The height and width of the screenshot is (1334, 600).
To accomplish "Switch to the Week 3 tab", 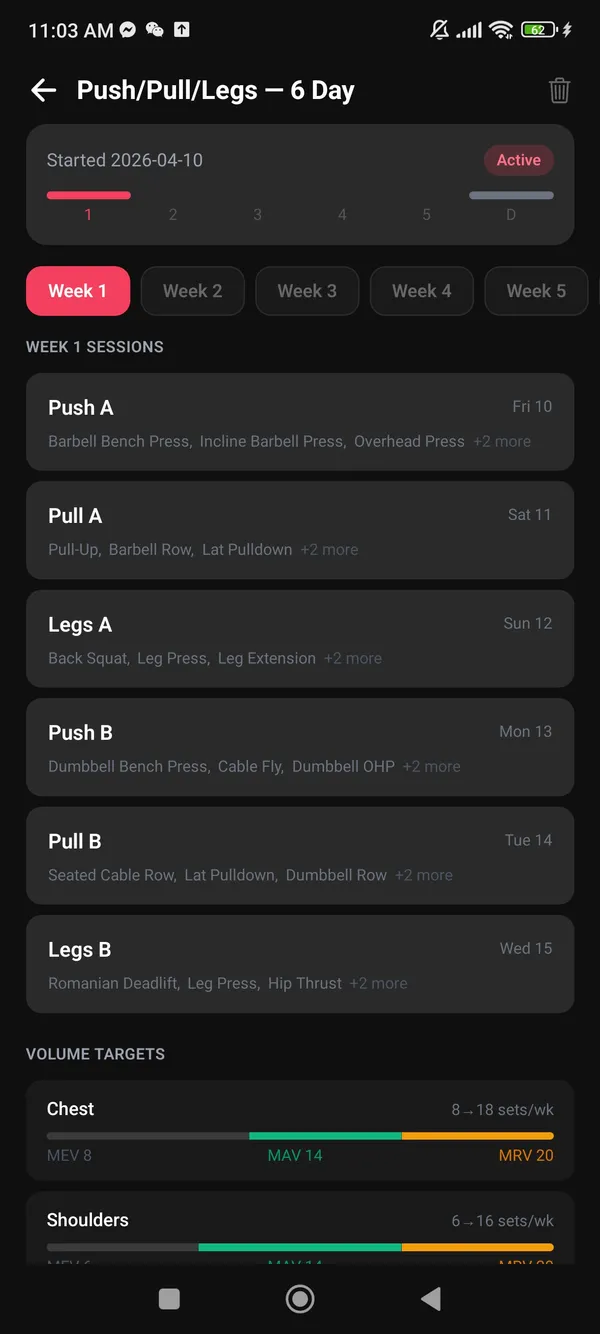I will pyautogui.click(x=307, y=291).
